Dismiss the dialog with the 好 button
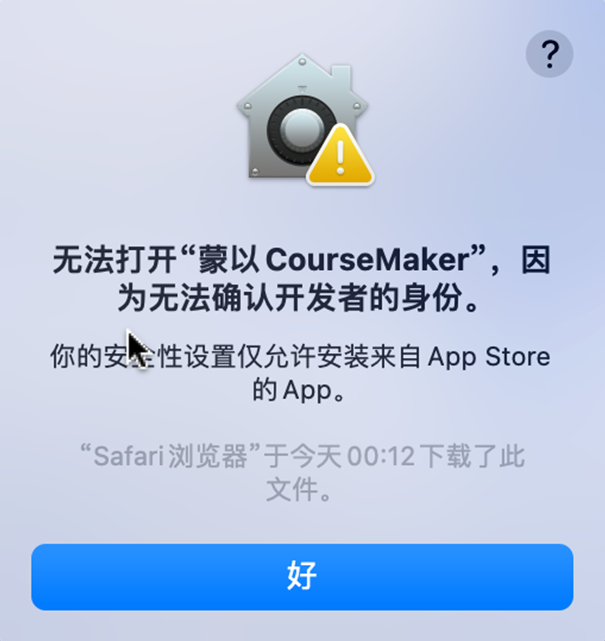 tap(302, 576)
